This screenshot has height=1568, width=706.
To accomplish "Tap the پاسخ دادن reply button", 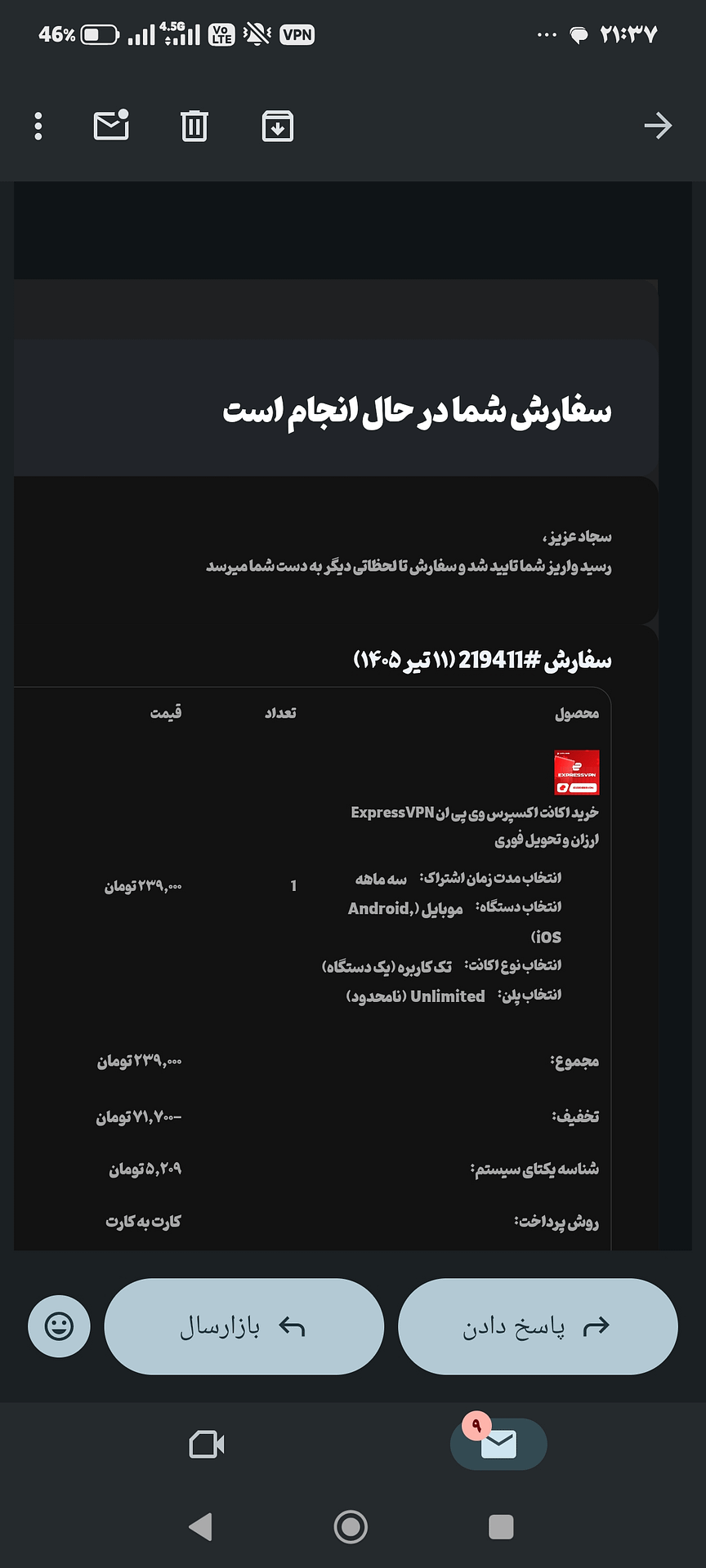I will [x=538, y=1326].
